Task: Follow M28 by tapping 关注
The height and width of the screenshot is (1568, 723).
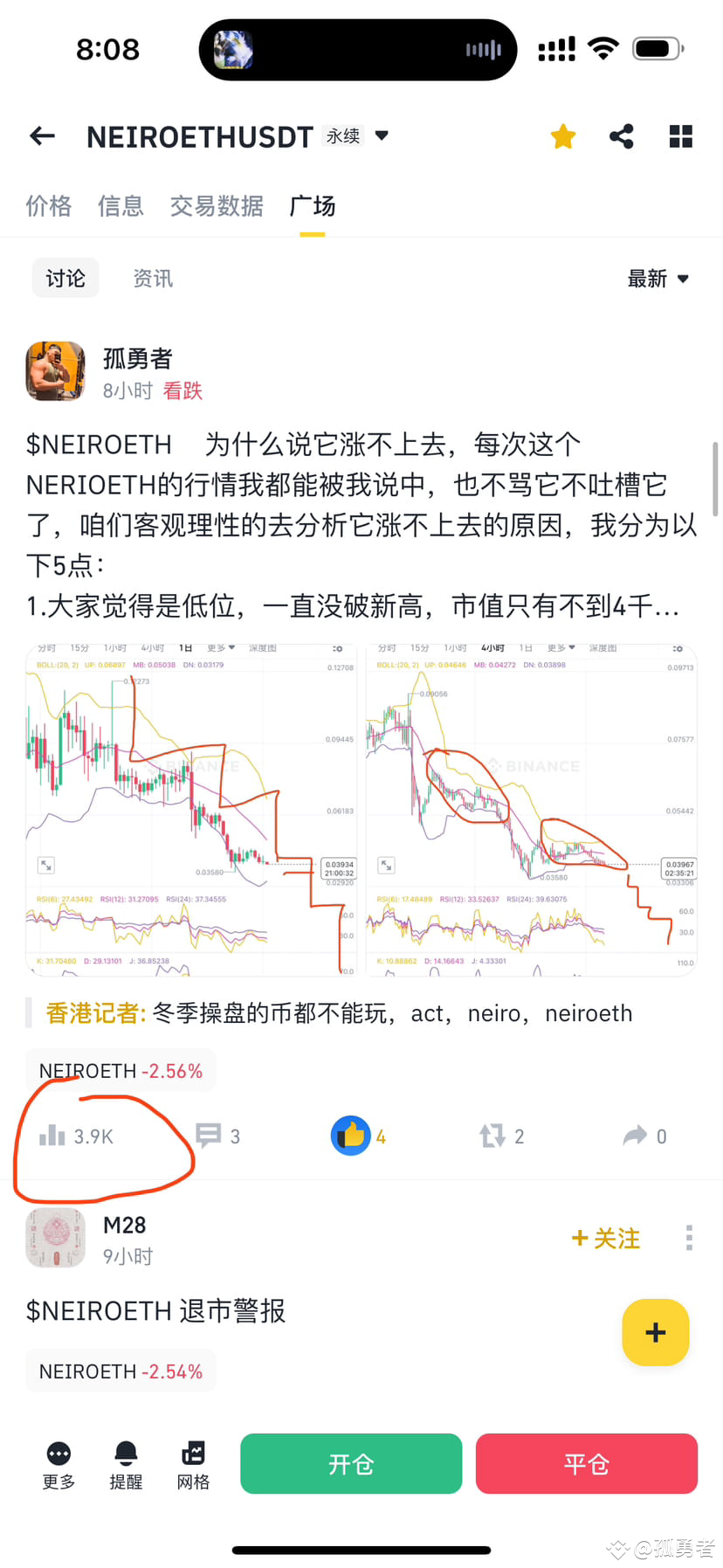Action: tap(605, 1238)
